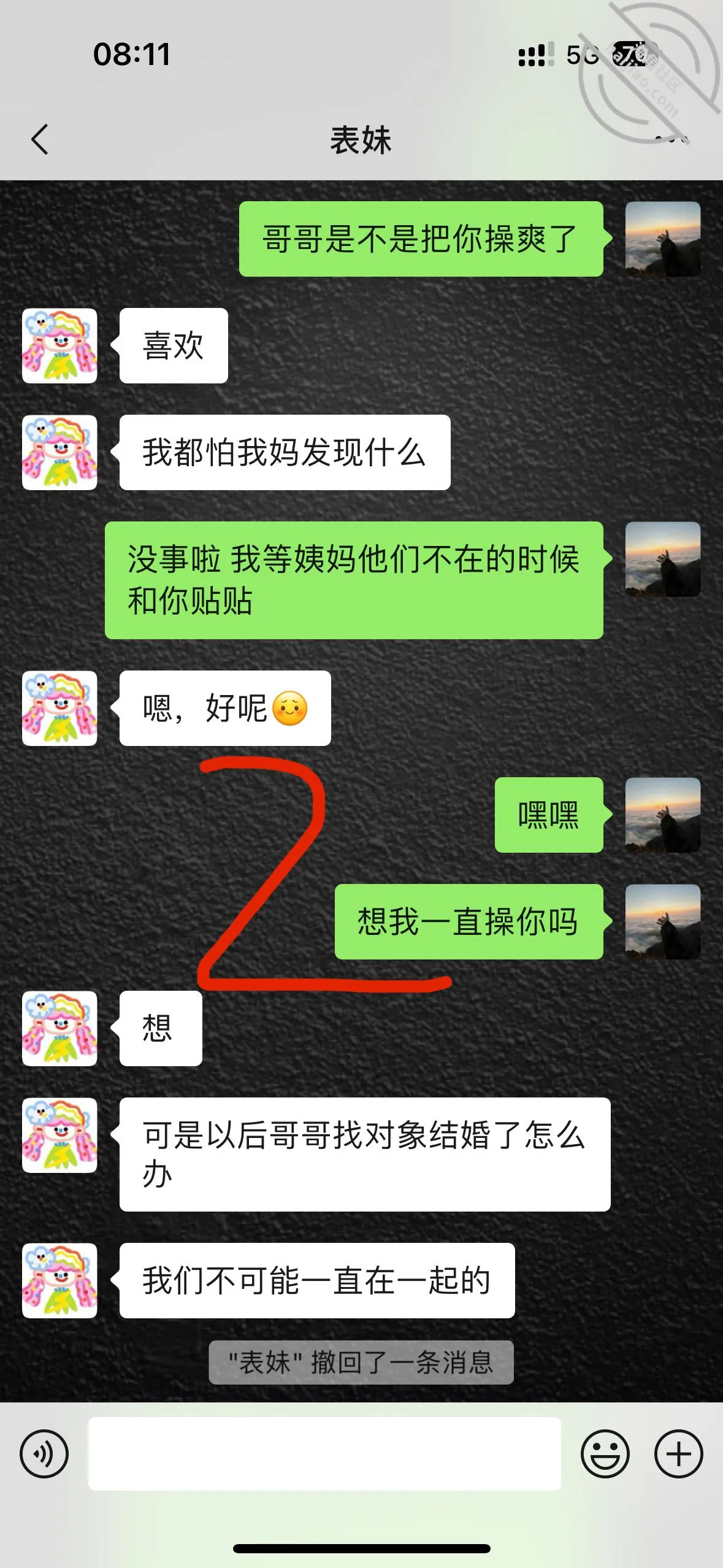The height and width of the screenshot is (1568, 723).
Task: Go back using the top-left arrow
Action: point(40,139)
